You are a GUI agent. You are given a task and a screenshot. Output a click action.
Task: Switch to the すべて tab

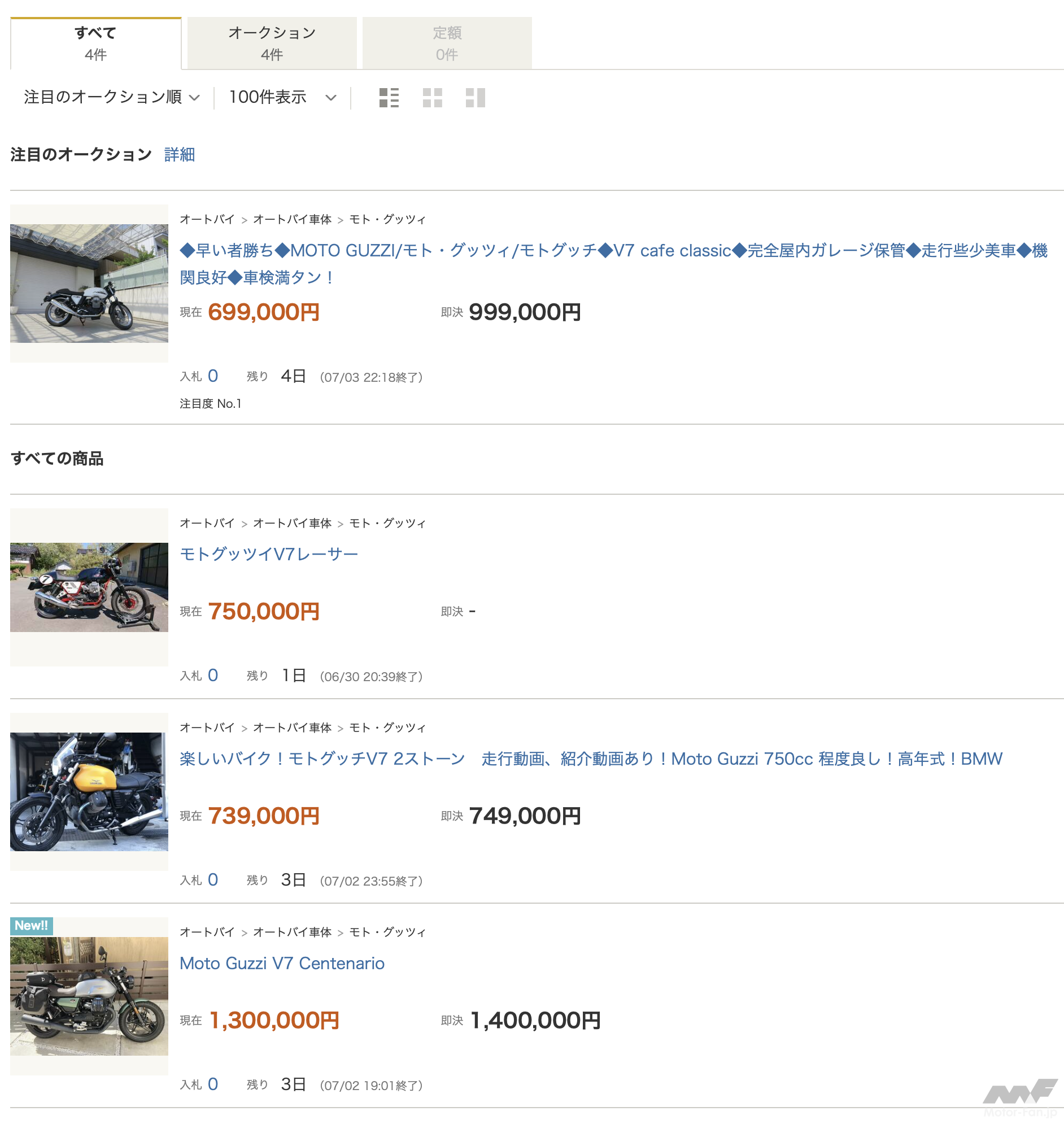click(95, 43)
